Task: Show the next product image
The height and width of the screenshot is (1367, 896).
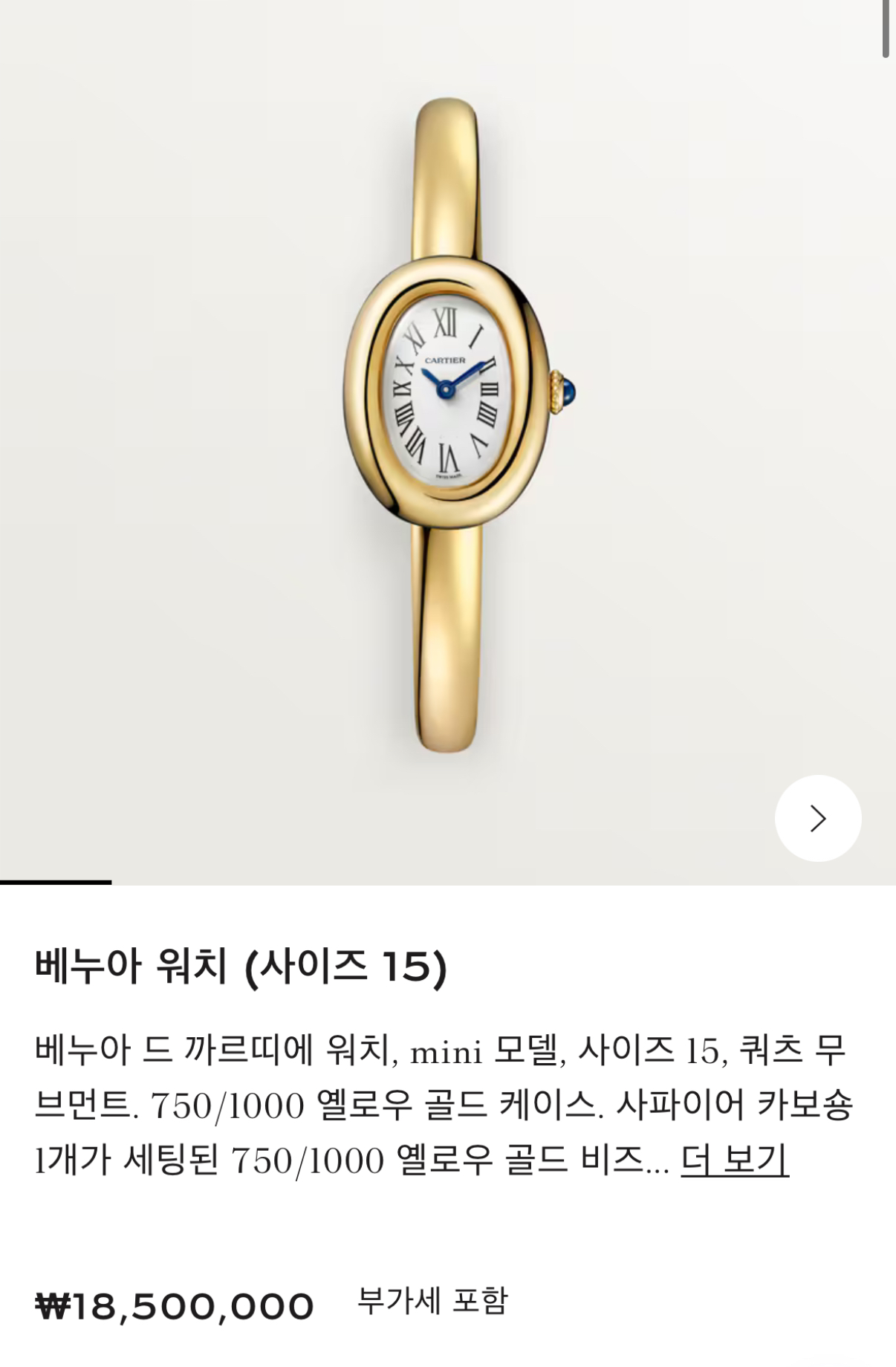Action: (x=817, y=818)
